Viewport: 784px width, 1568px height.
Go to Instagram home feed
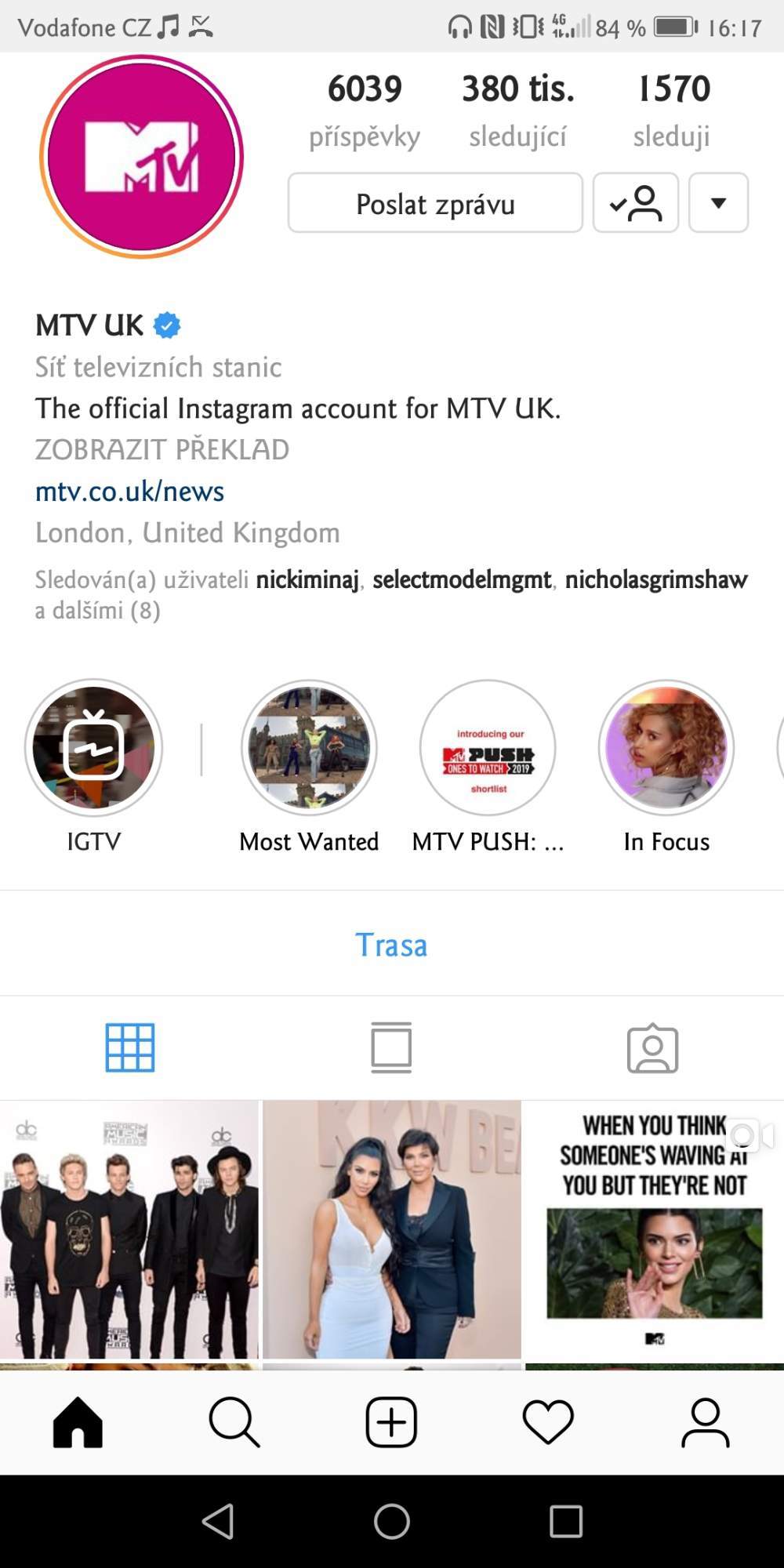(x=78, y=1421)
